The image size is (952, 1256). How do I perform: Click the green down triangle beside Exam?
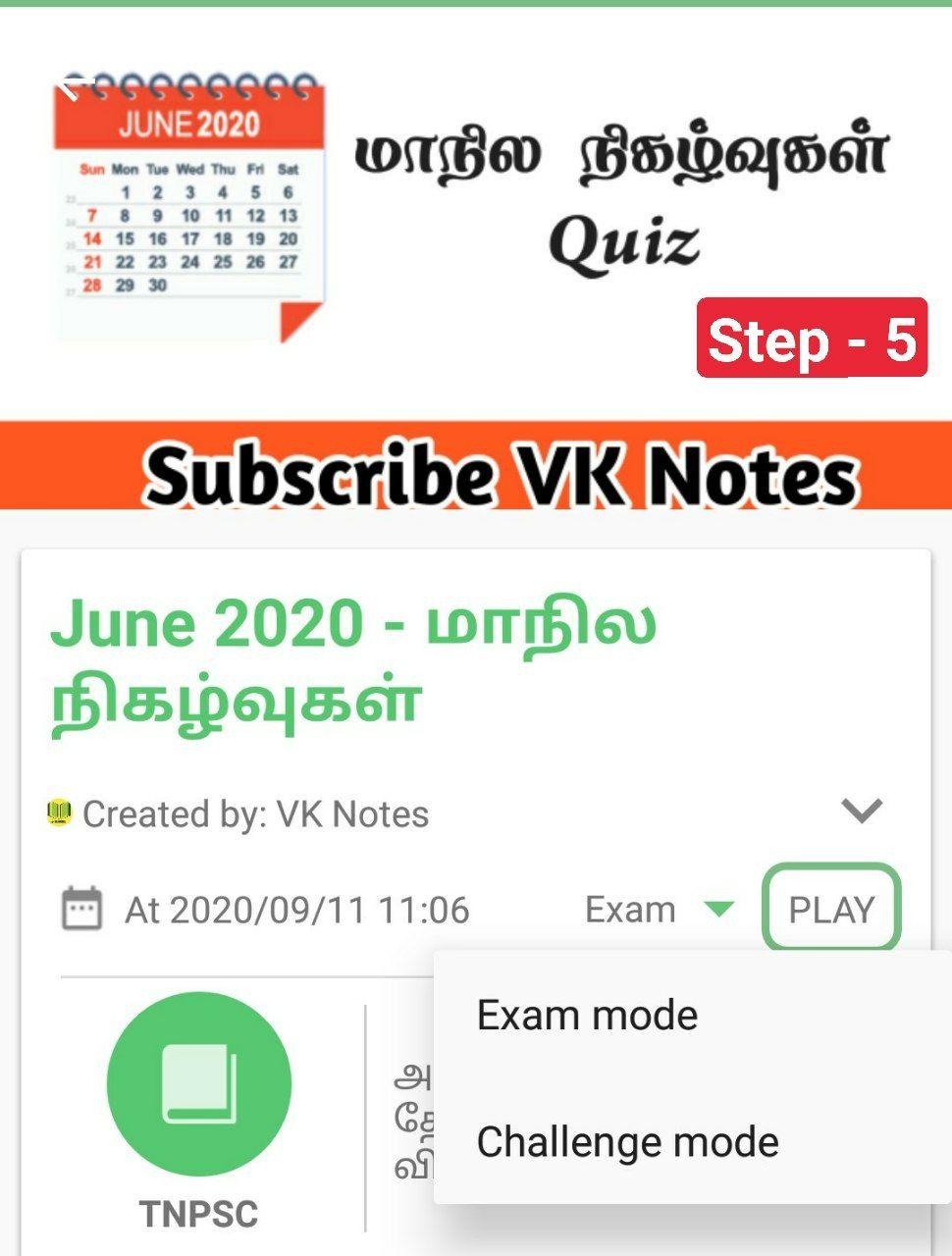point(721,911)
